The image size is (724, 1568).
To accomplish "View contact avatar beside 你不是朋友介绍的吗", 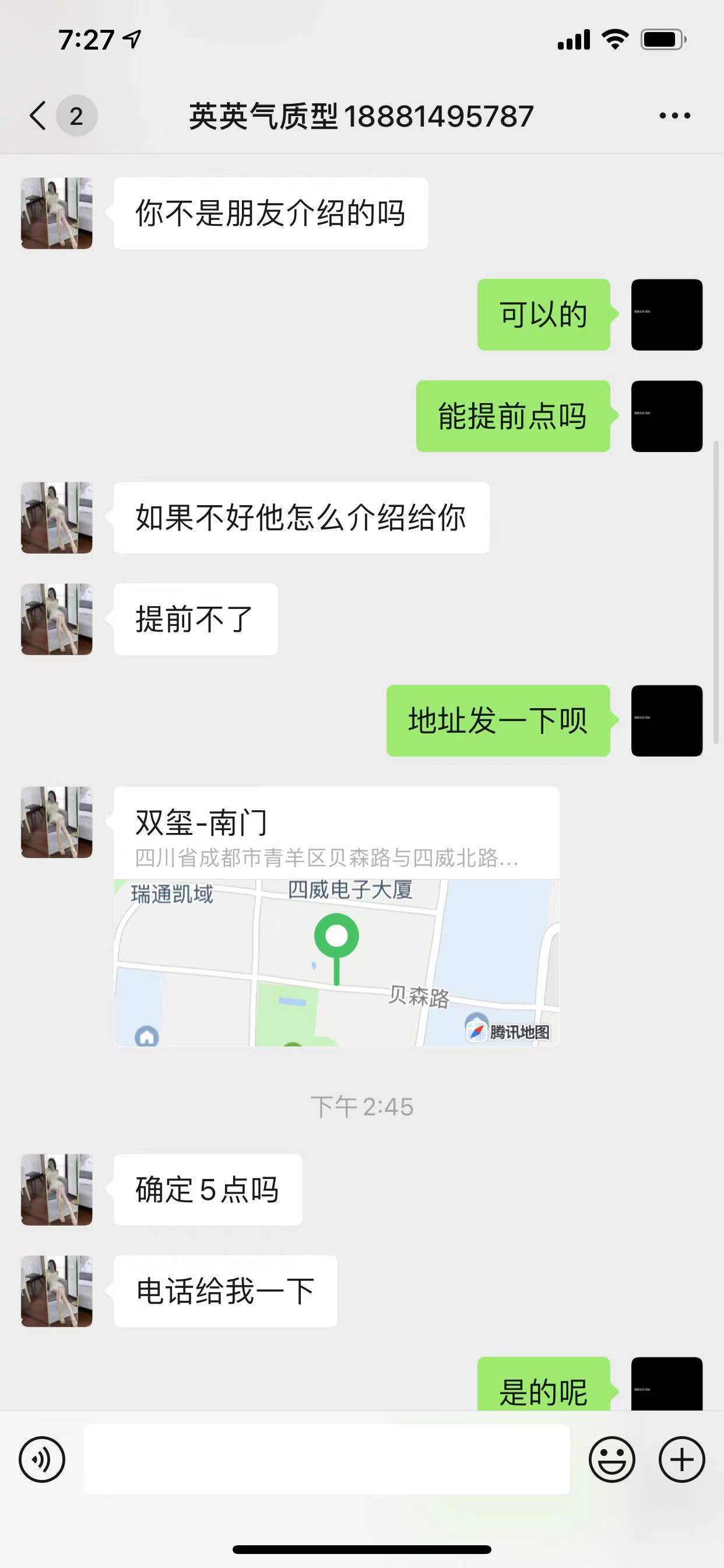I will (x=57, y=213).
